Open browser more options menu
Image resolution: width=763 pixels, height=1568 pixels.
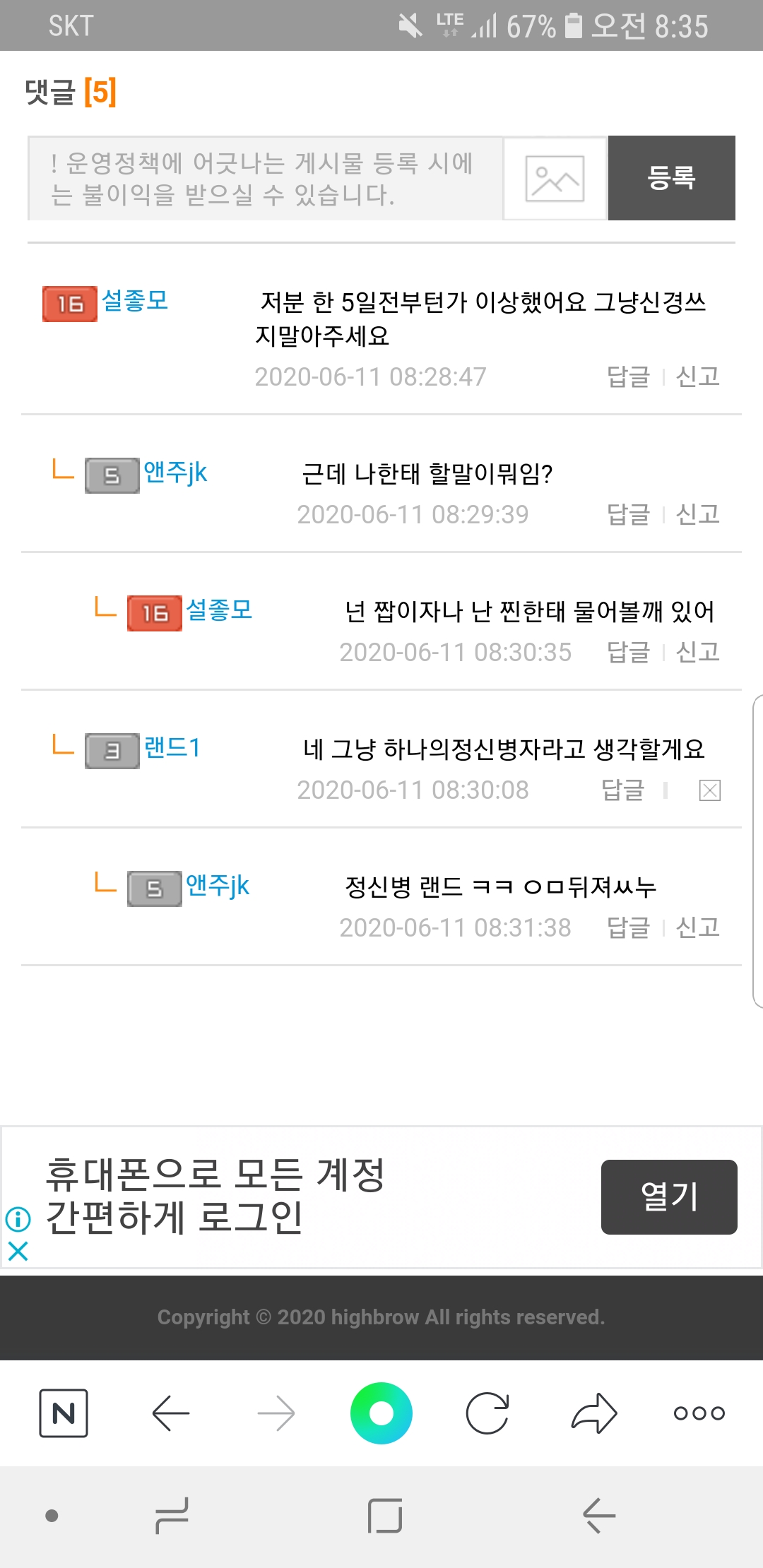point(699,1413)
